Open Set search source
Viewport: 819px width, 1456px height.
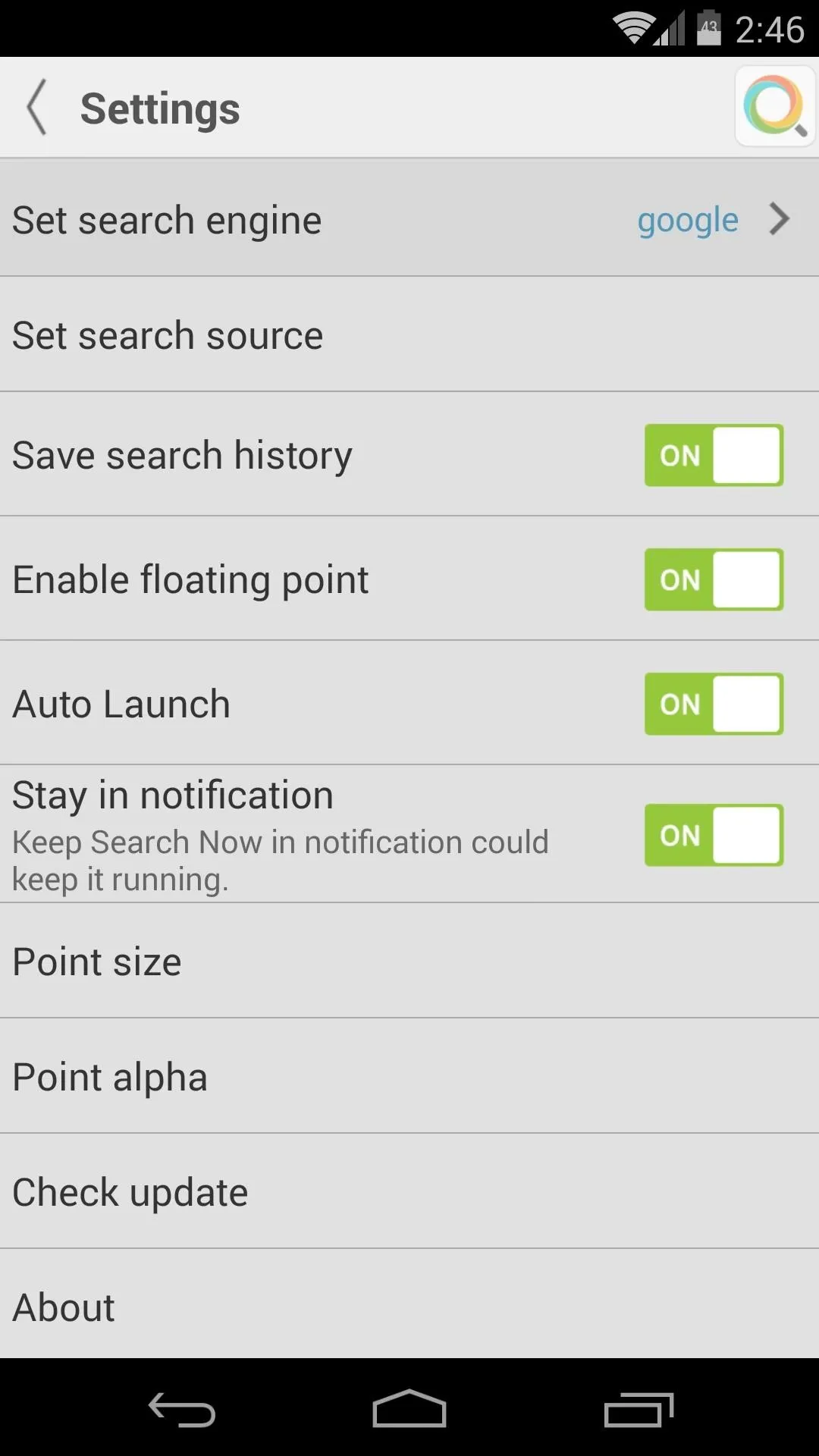409,334
